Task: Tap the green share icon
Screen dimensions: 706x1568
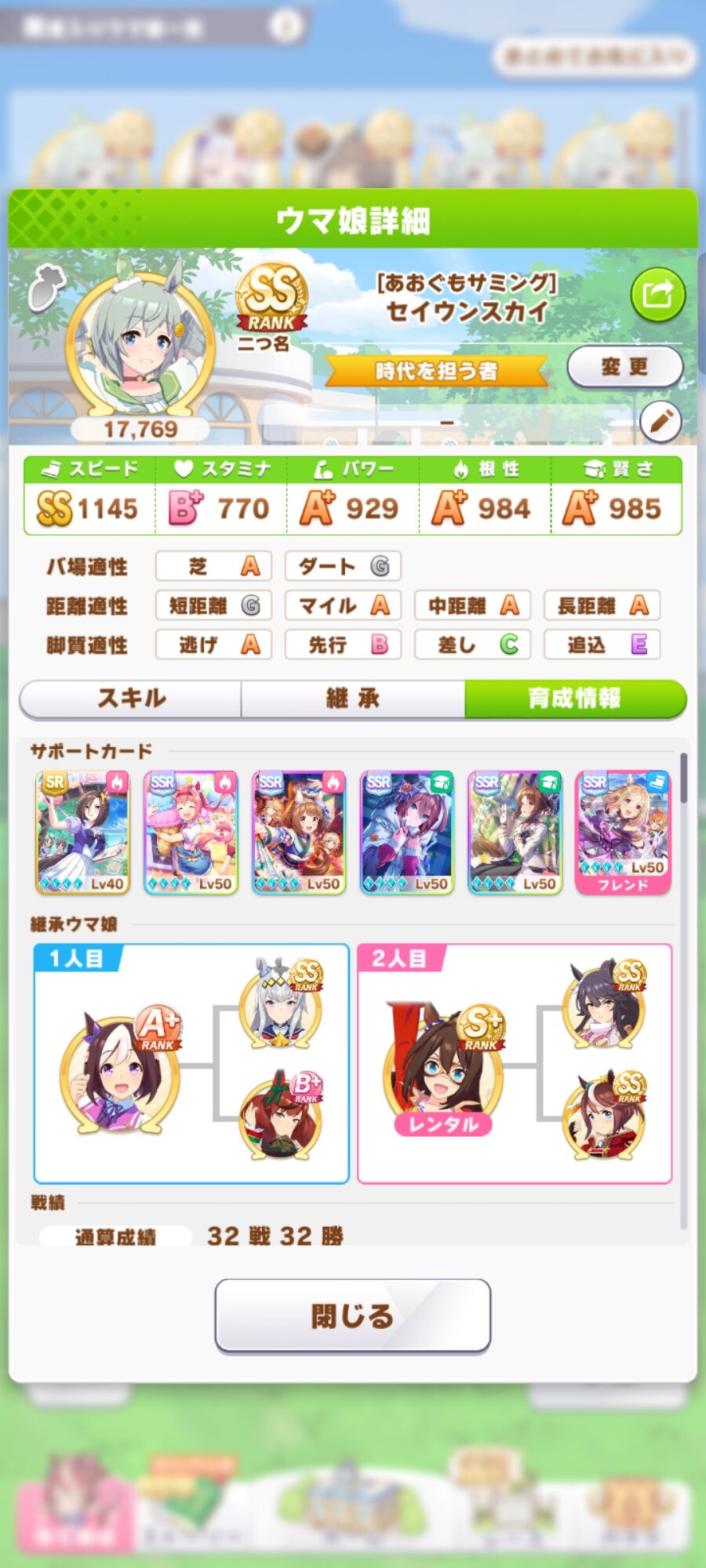Action: click(657, 295)
